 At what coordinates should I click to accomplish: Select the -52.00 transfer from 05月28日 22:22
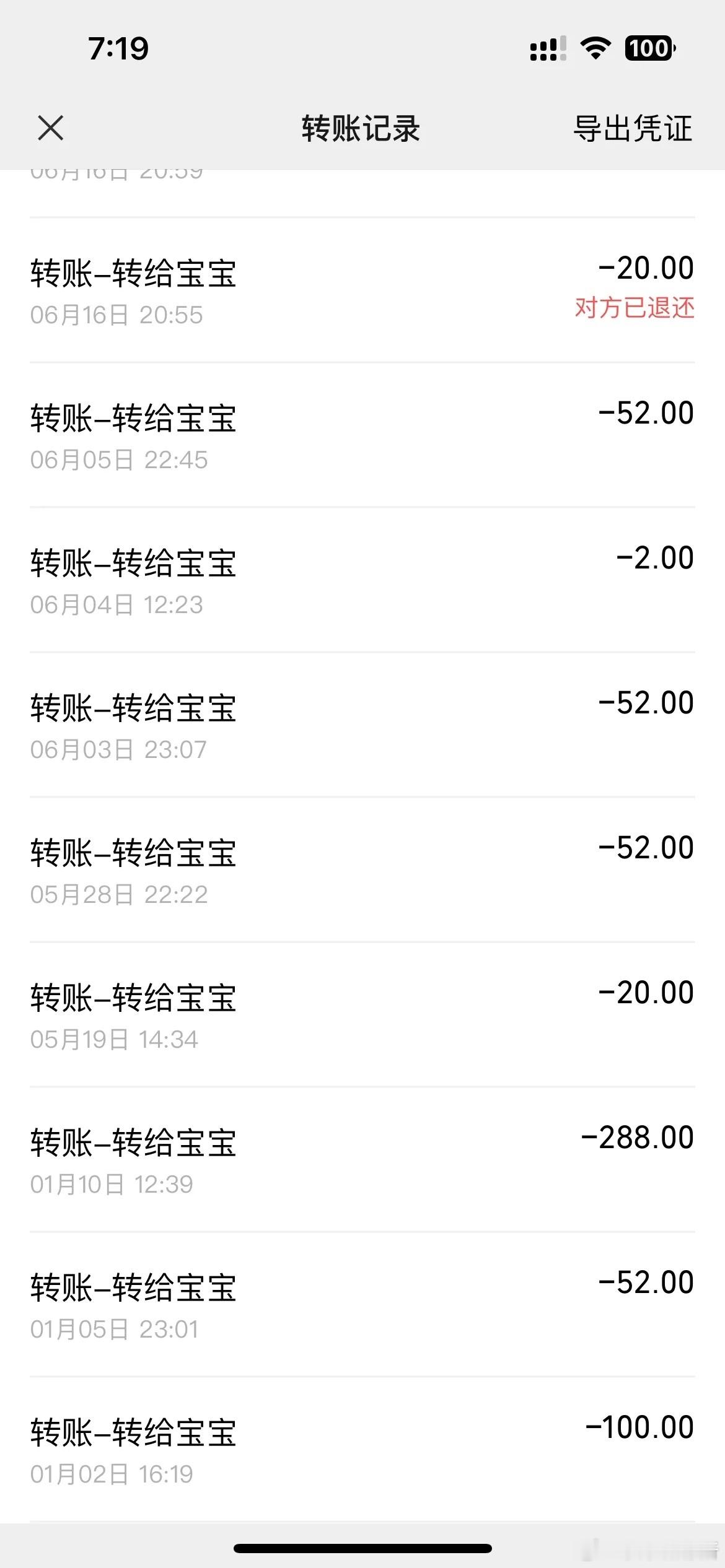pyautogui.click(x=362, y=869)
